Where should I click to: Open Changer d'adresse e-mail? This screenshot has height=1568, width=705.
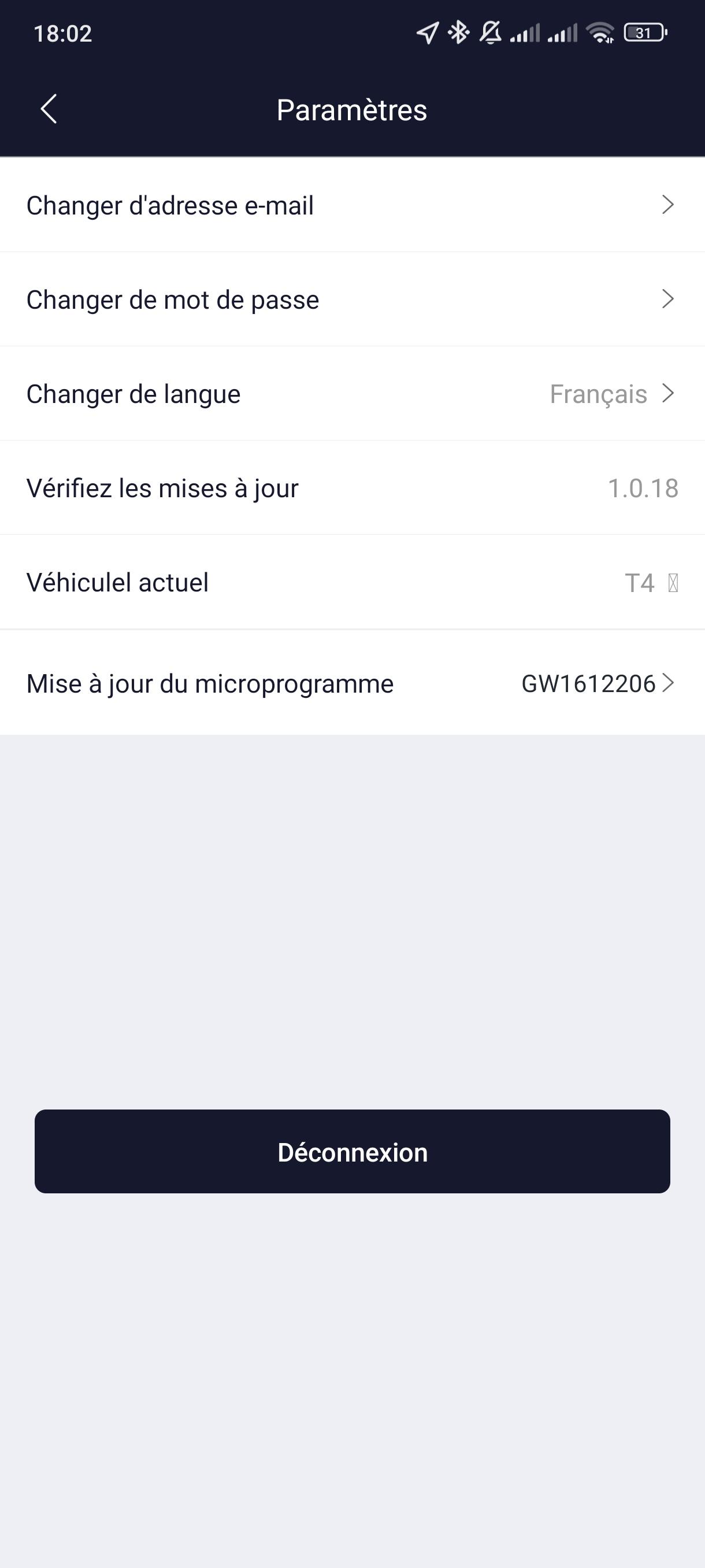point(352,205)
